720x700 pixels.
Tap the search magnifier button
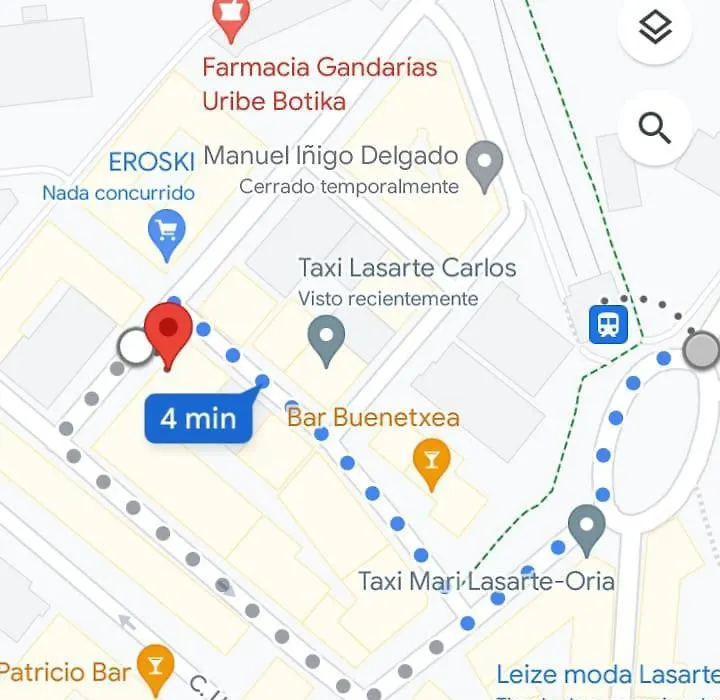click(x=655, y=128)
